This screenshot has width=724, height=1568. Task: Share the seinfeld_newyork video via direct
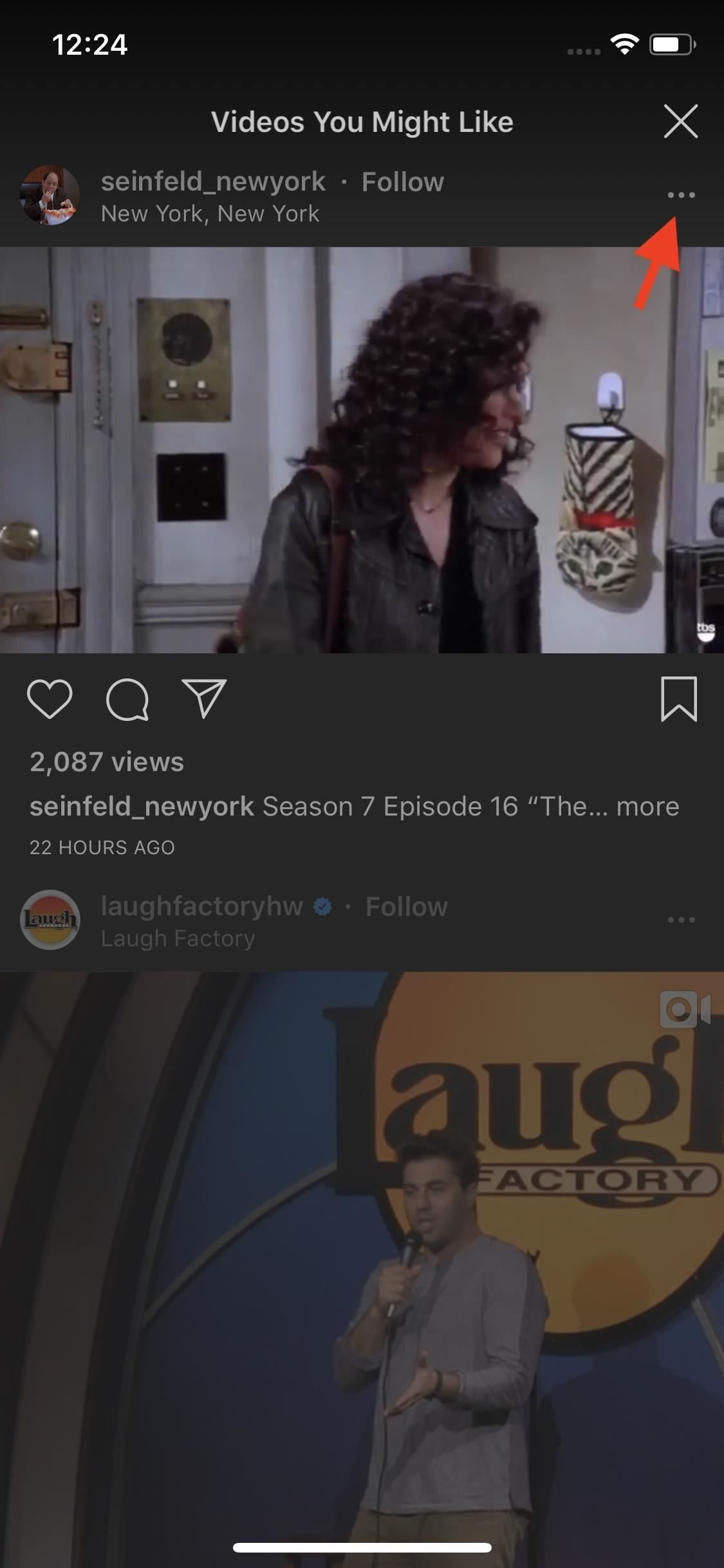tap(204, 699)
